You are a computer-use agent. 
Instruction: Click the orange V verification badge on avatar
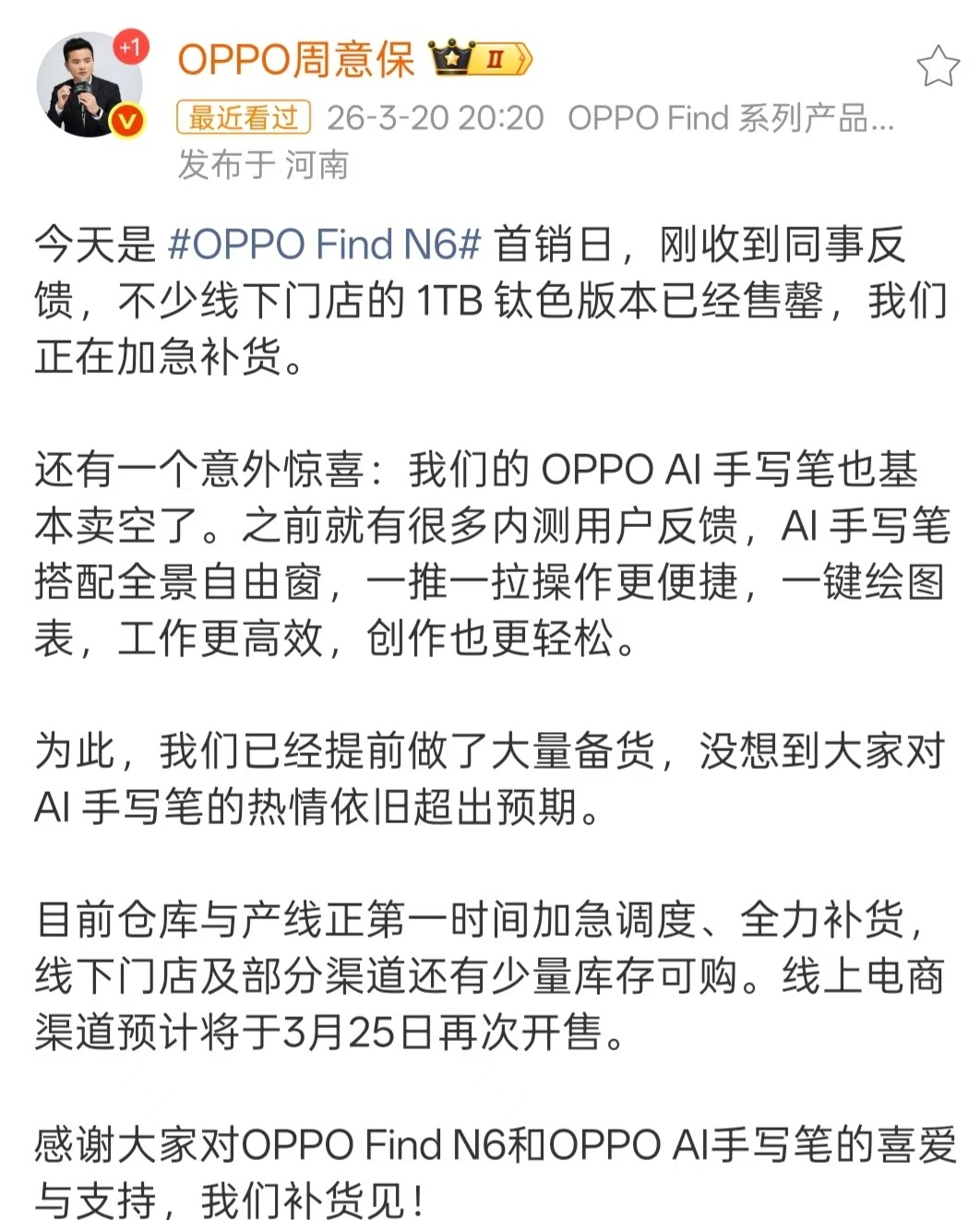tap(125, 120)
